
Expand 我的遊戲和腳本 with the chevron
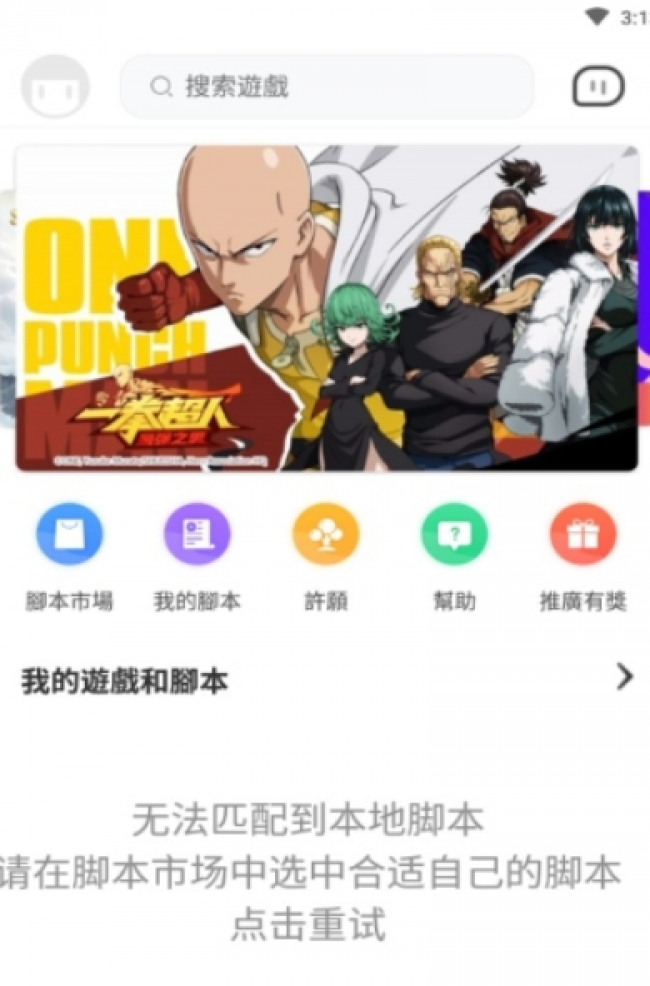624,678
